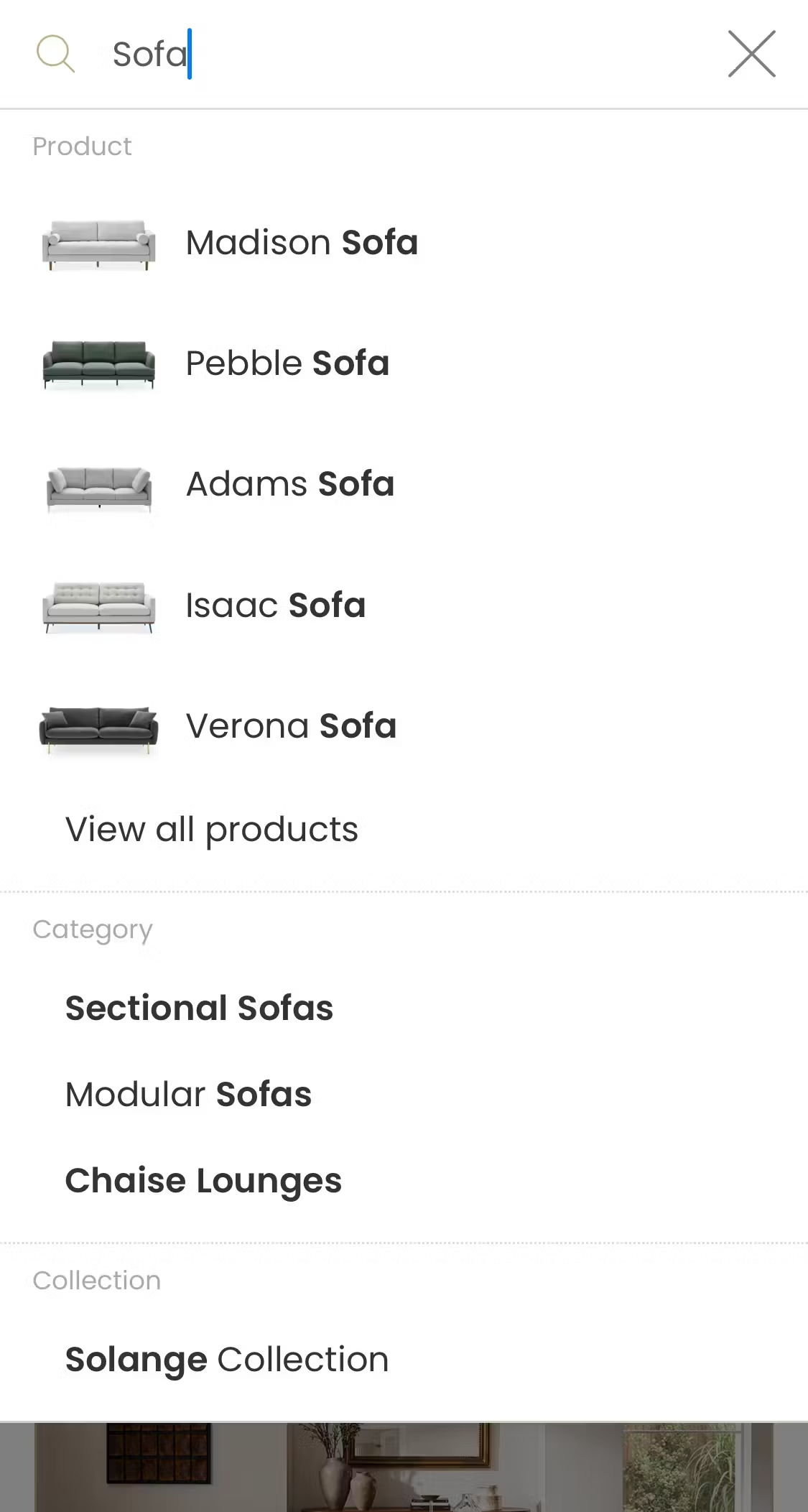Browse the Sectional Sofas category
This screenshot has width=808, height=1512.
[199, 1008]
